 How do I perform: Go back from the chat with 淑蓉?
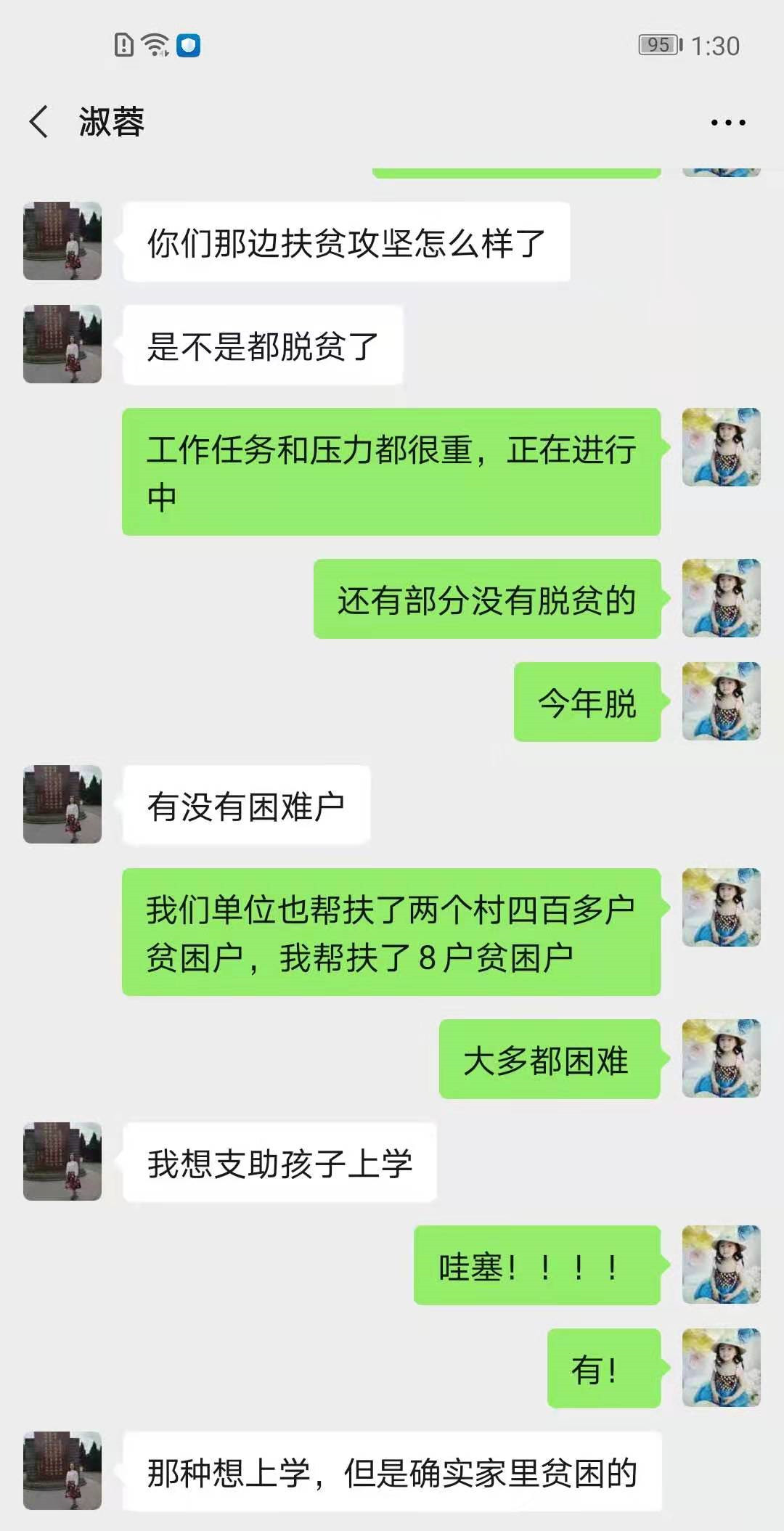(39, 121)
